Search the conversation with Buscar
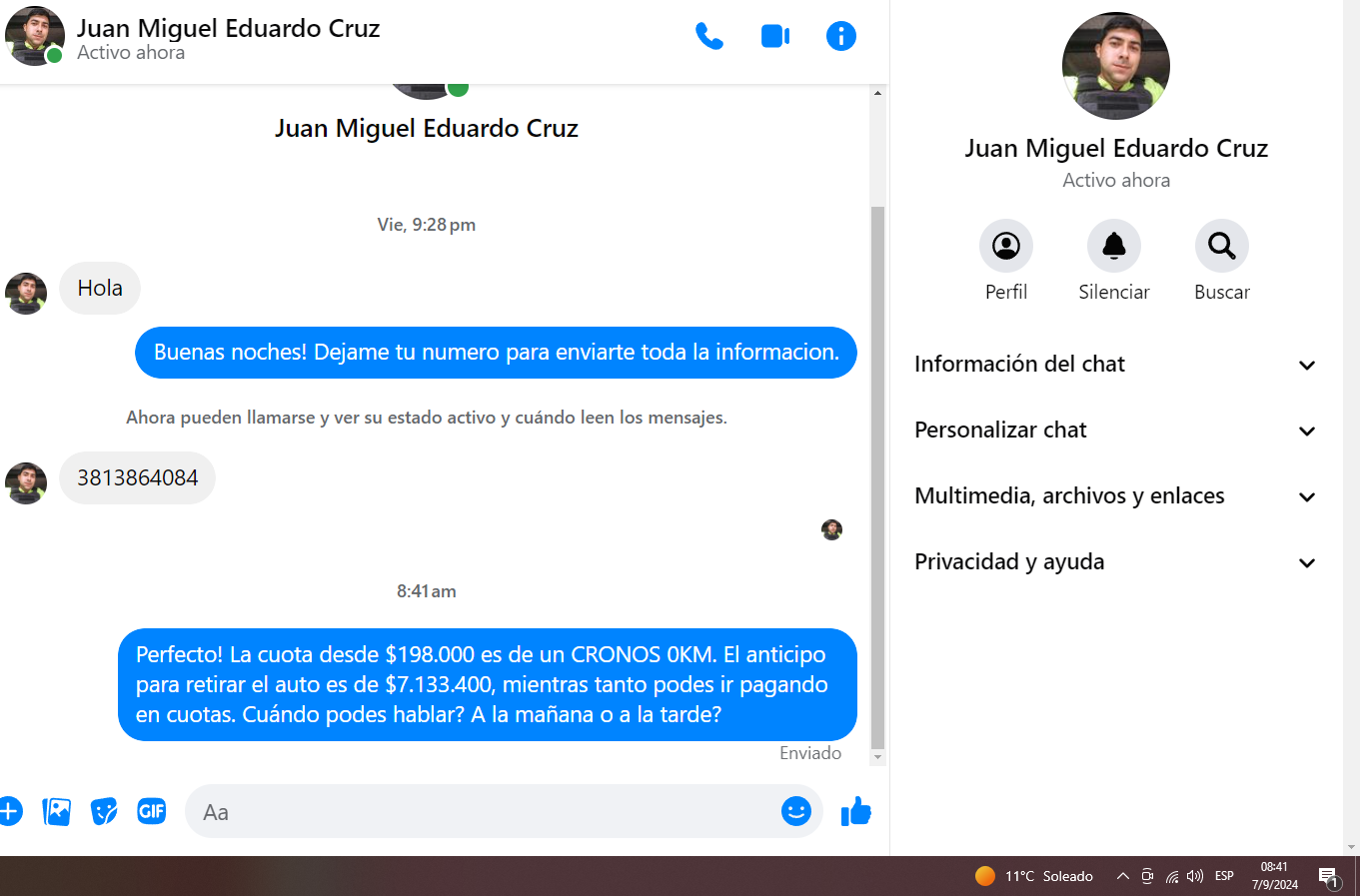This screenshot has width=1360, height=896. [1221, 247]
